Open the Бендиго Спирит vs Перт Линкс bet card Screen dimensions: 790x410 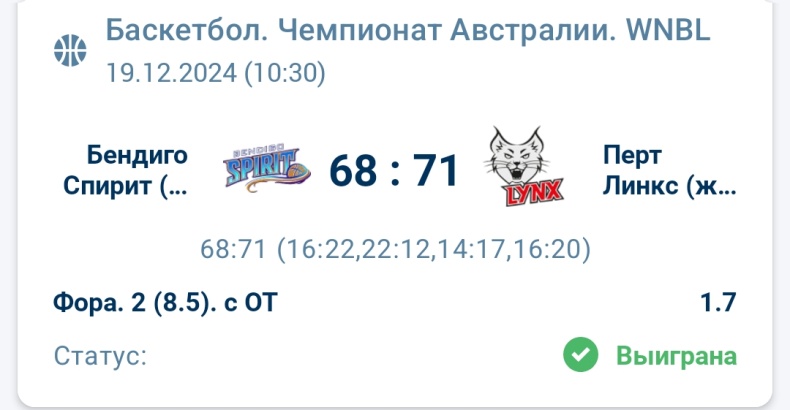pyautogui.click(x=394, y=171)
